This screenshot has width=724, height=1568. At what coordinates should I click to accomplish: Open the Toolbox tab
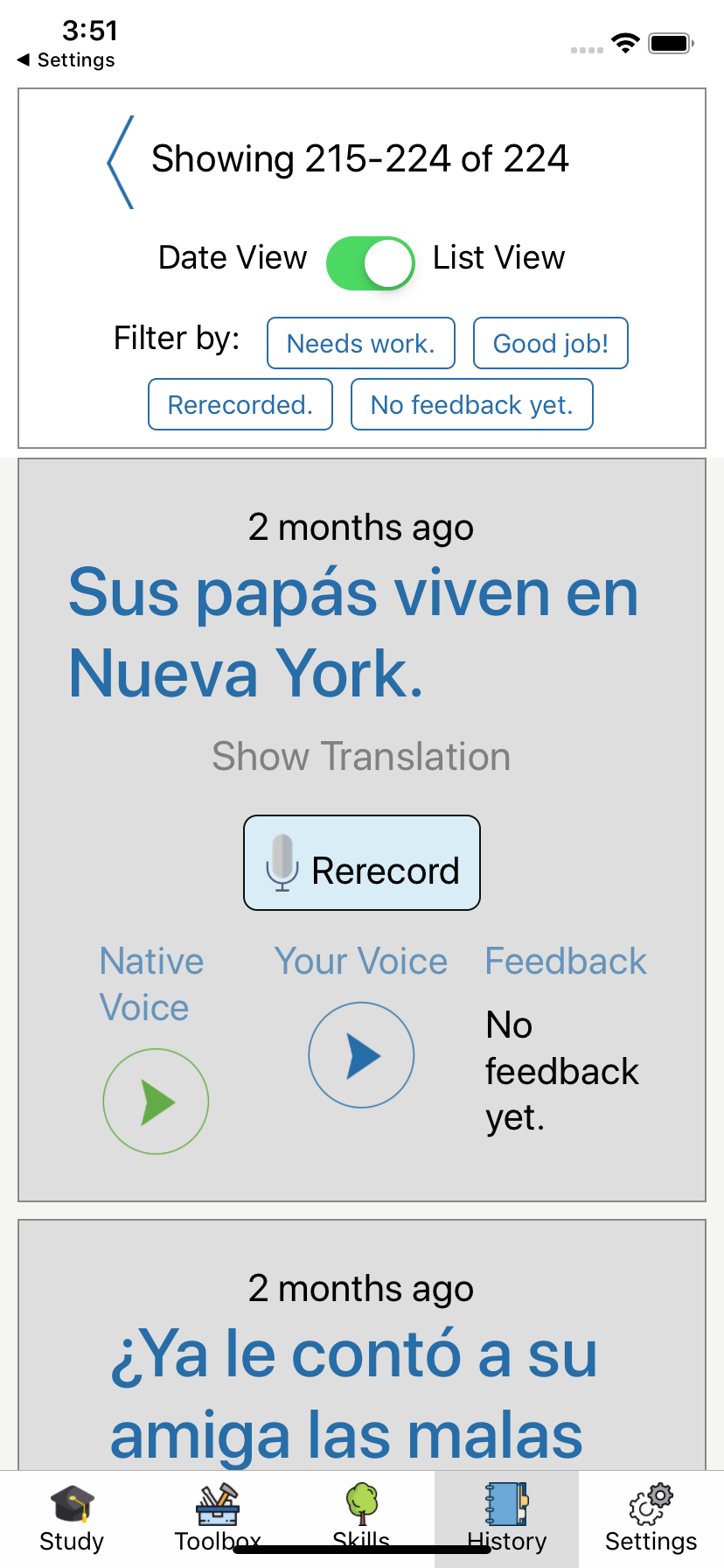[218, 1518]
